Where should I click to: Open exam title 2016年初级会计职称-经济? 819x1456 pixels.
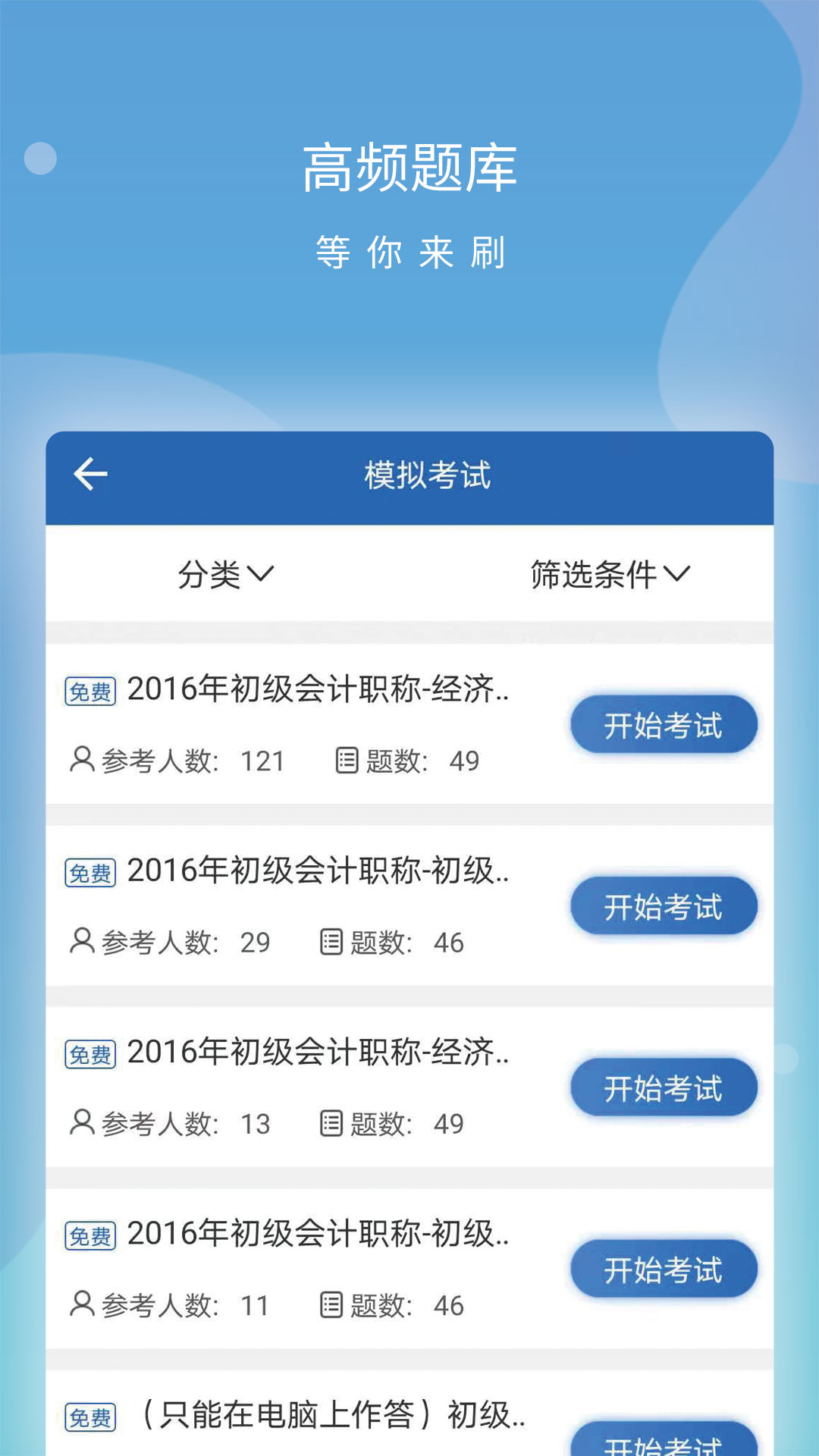(x=318, y=691)
